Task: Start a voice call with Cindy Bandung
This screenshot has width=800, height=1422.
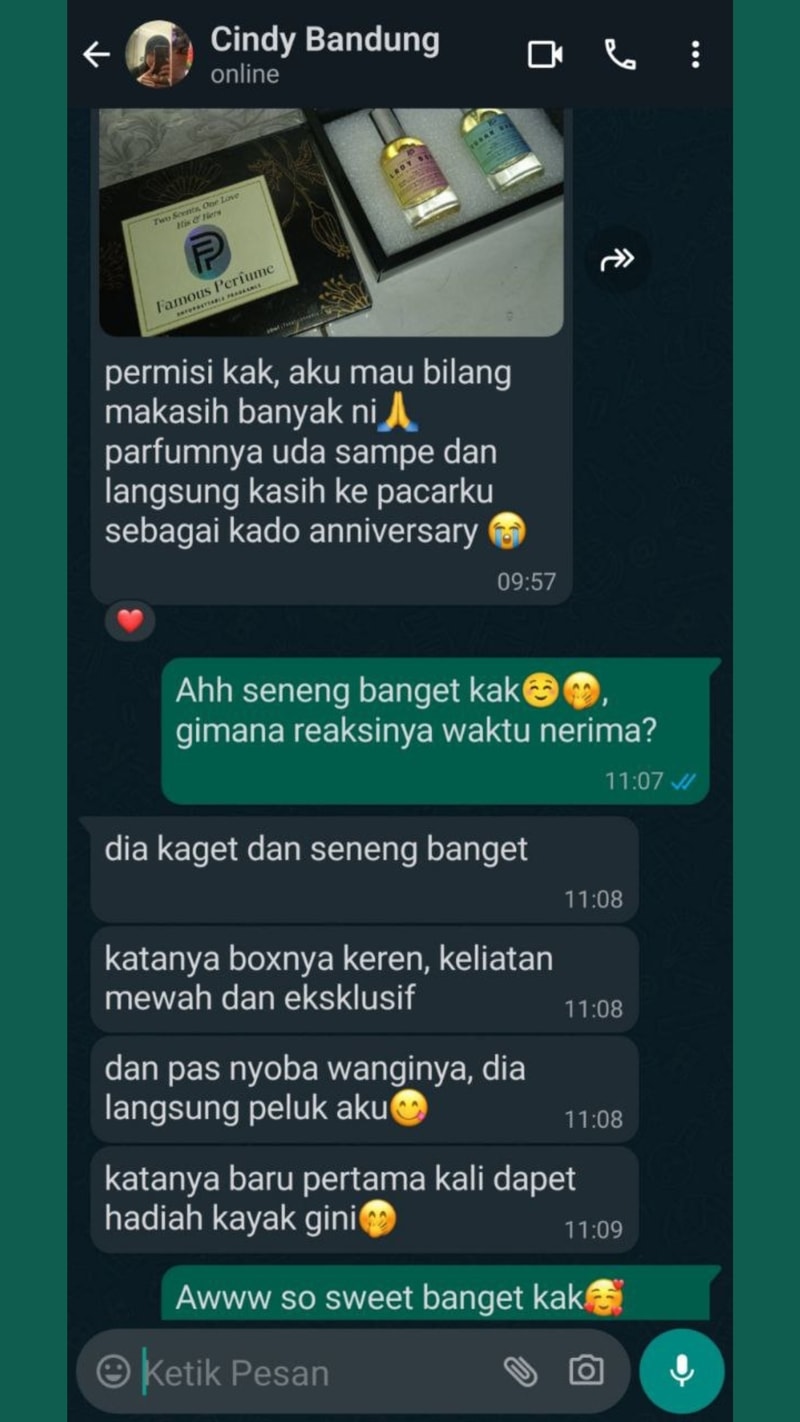Action: click(620, 55)
